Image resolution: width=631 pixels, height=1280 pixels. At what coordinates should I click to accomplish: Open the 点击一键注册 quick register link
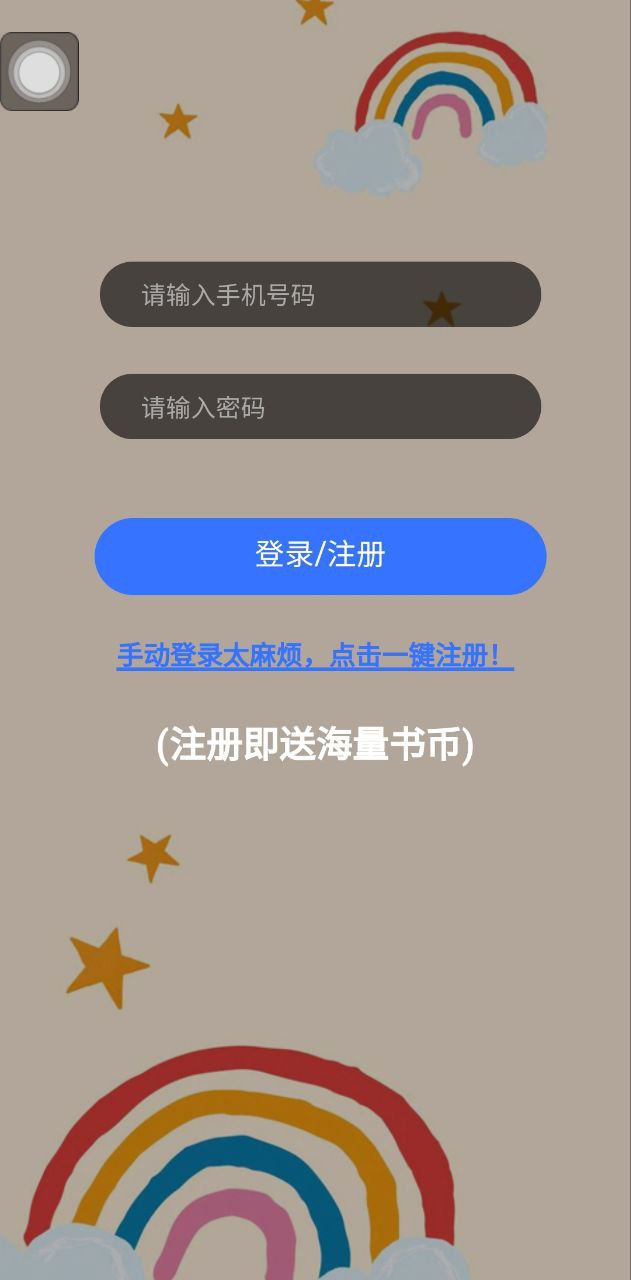(x=315, y=657)
